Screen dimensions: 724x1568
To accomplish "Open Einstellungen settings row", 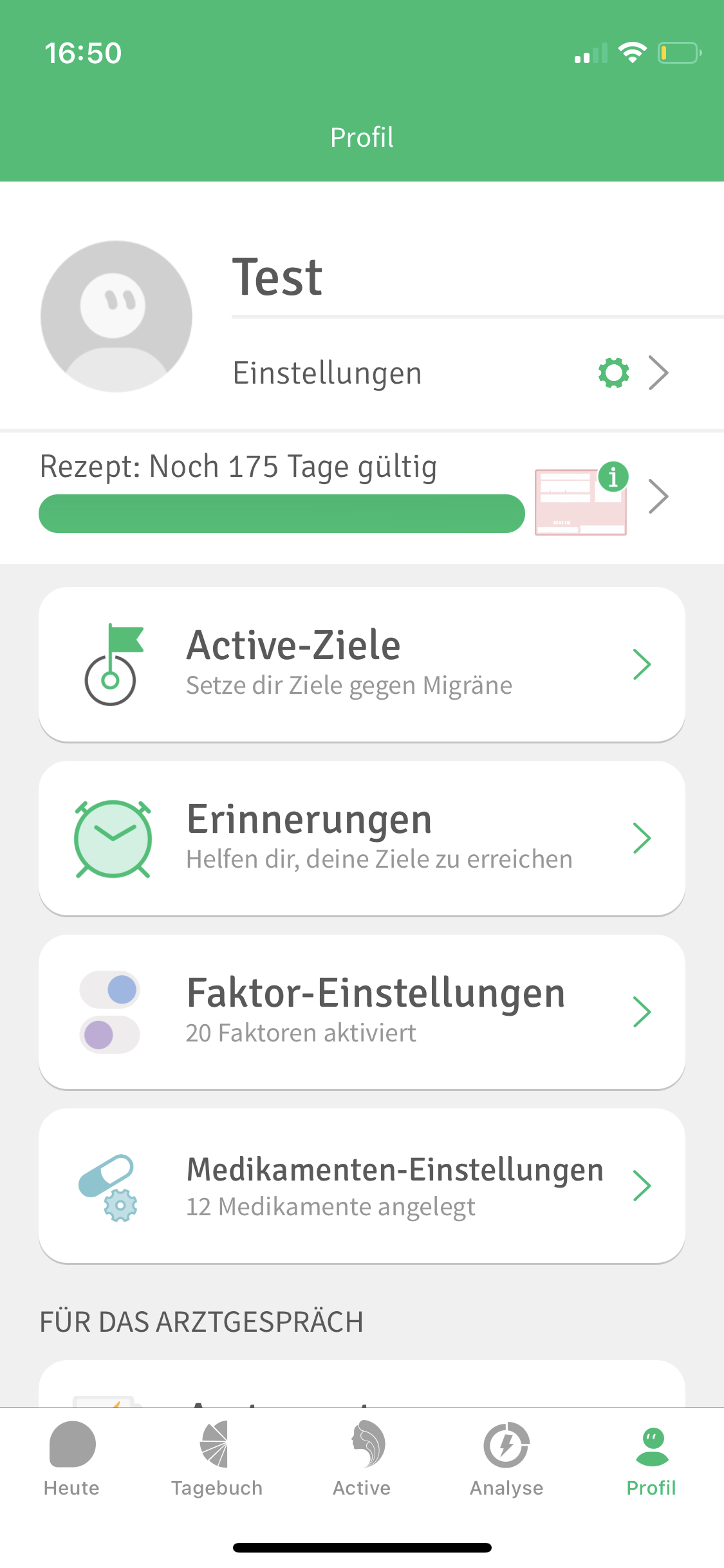I will tap(450, 373).
